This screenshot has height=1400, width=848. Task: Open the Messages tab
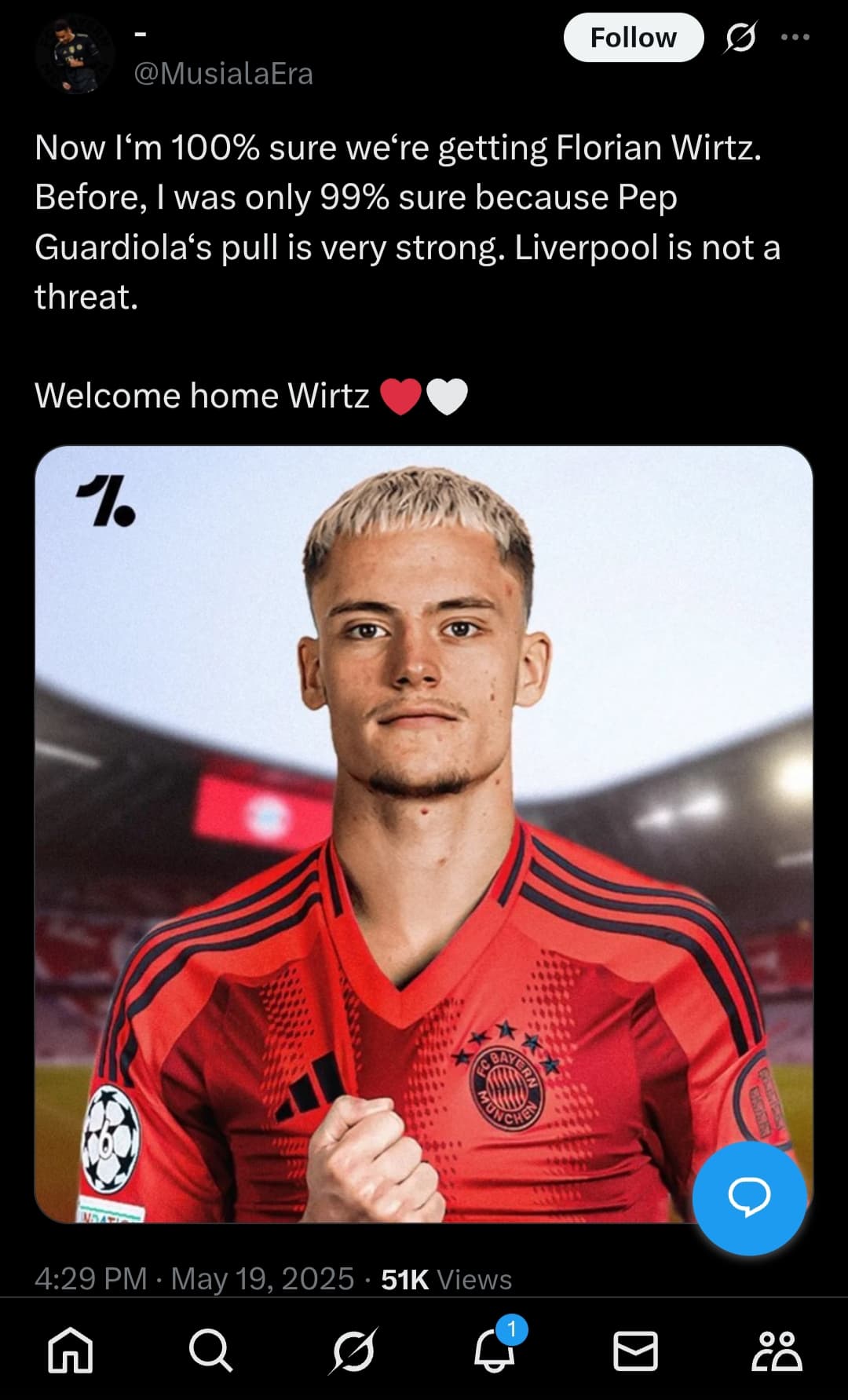tap(635, 1351)
